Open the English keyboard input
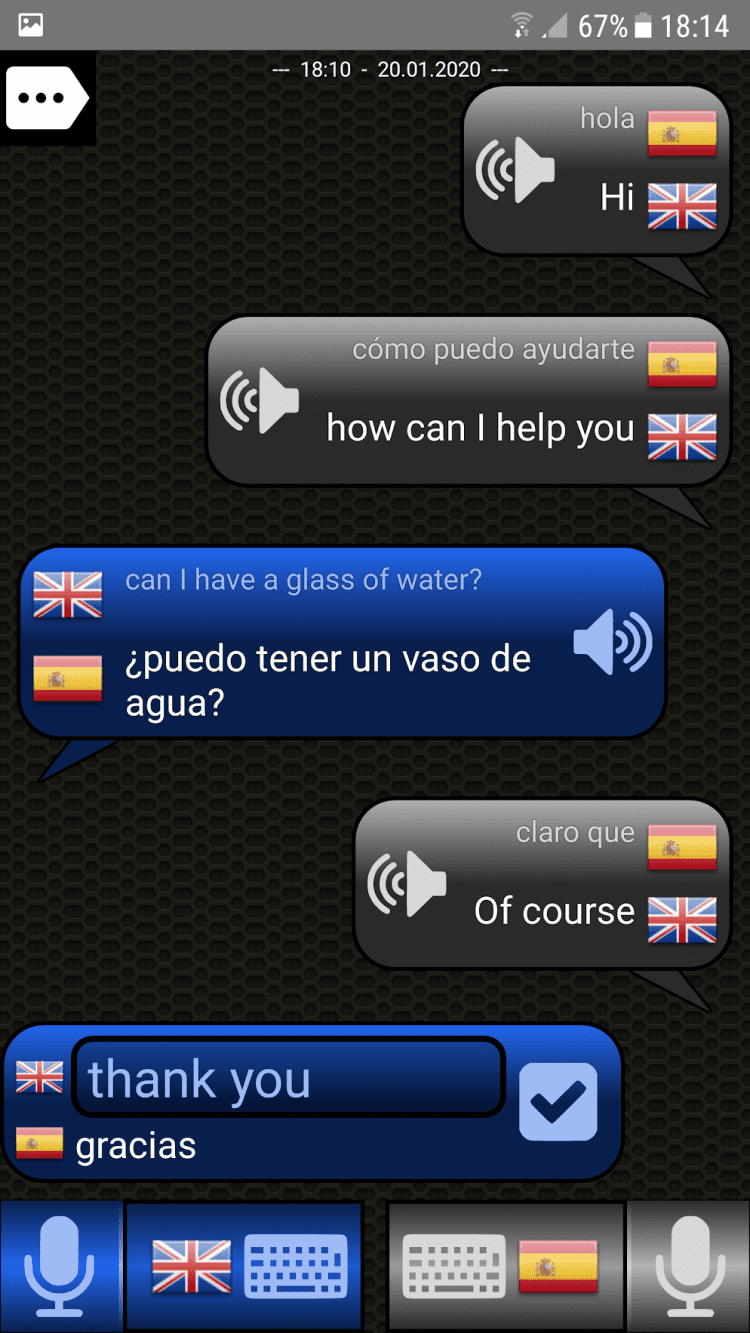Viewport: 750px width, 1333px height. pyautogui.click(x=244, y=1266)
